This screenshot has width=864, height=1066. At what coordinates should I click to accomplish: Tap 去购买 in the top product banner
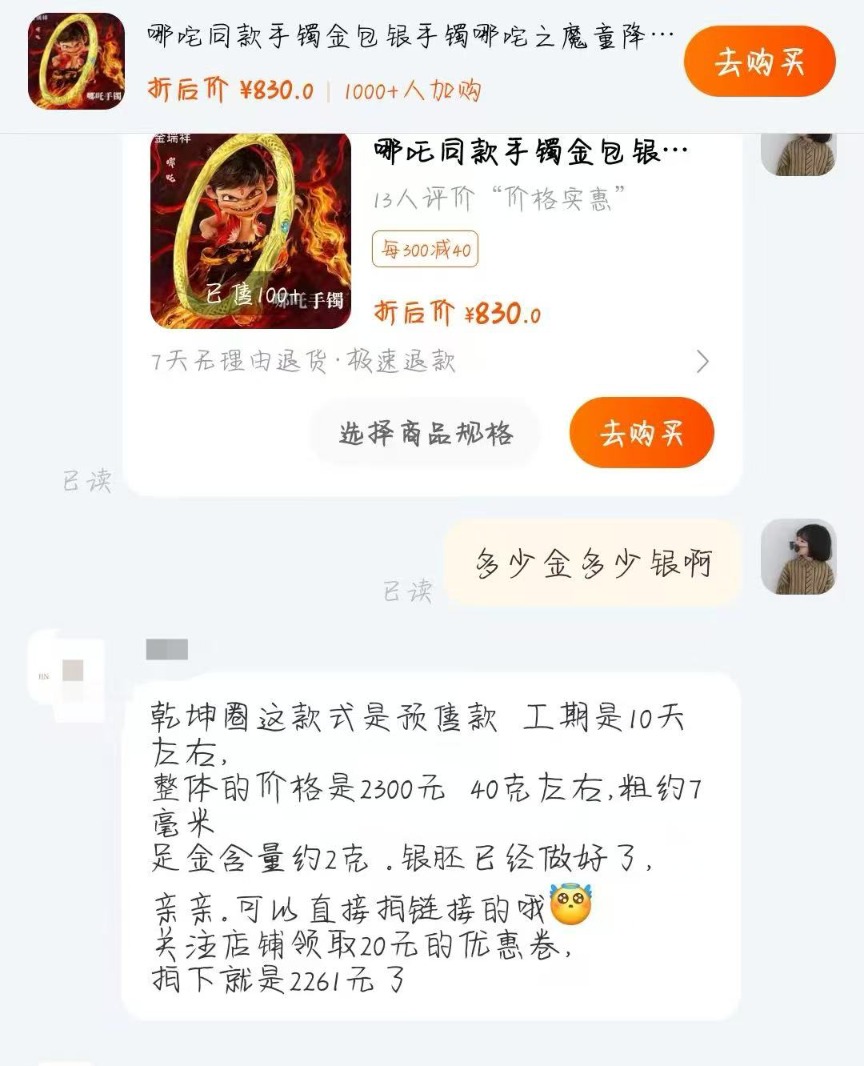pos(759,62)
